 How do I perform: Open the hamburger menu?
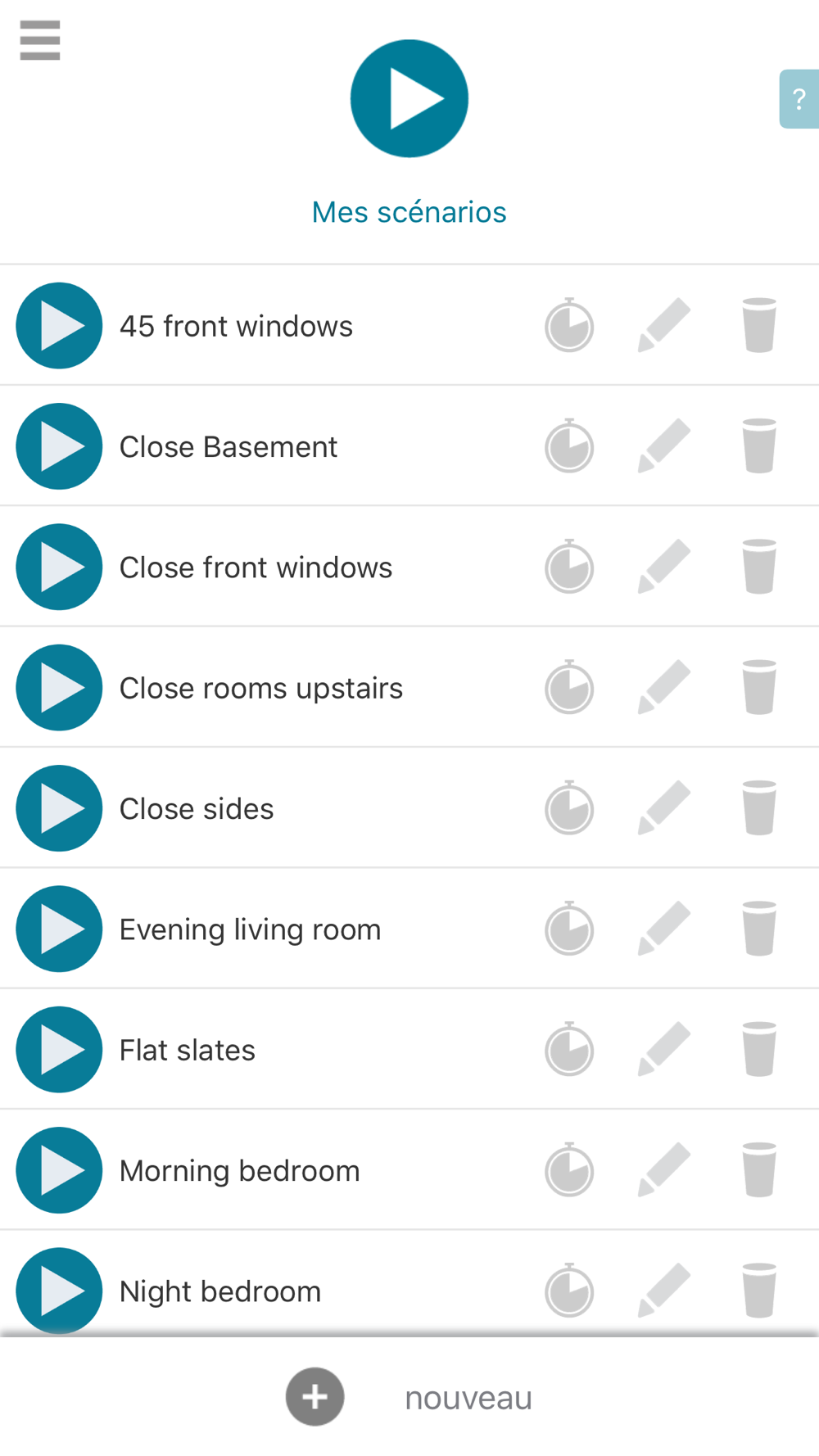pos(39,40)
